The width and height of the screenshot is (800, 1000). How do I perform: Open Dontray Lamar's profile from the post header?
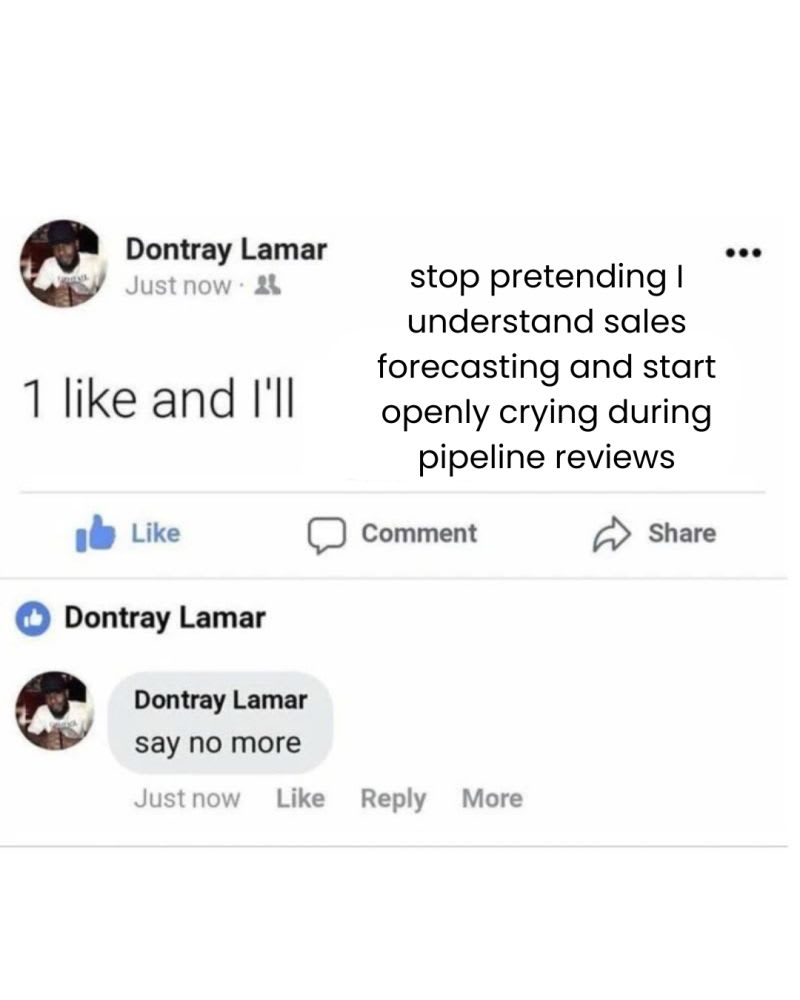click(227, 249)
